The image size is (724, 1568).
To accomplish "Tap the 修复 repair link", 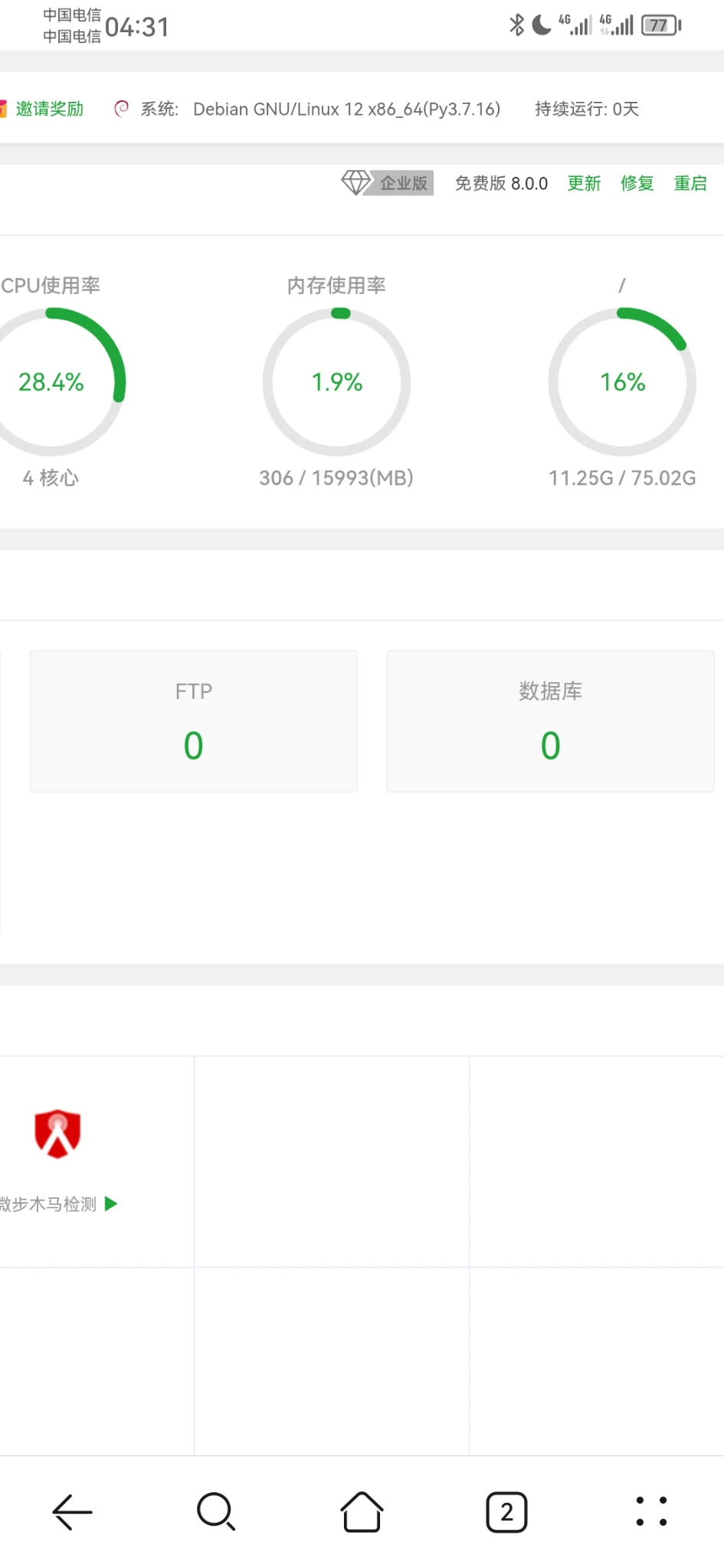I will coord(637,183).
